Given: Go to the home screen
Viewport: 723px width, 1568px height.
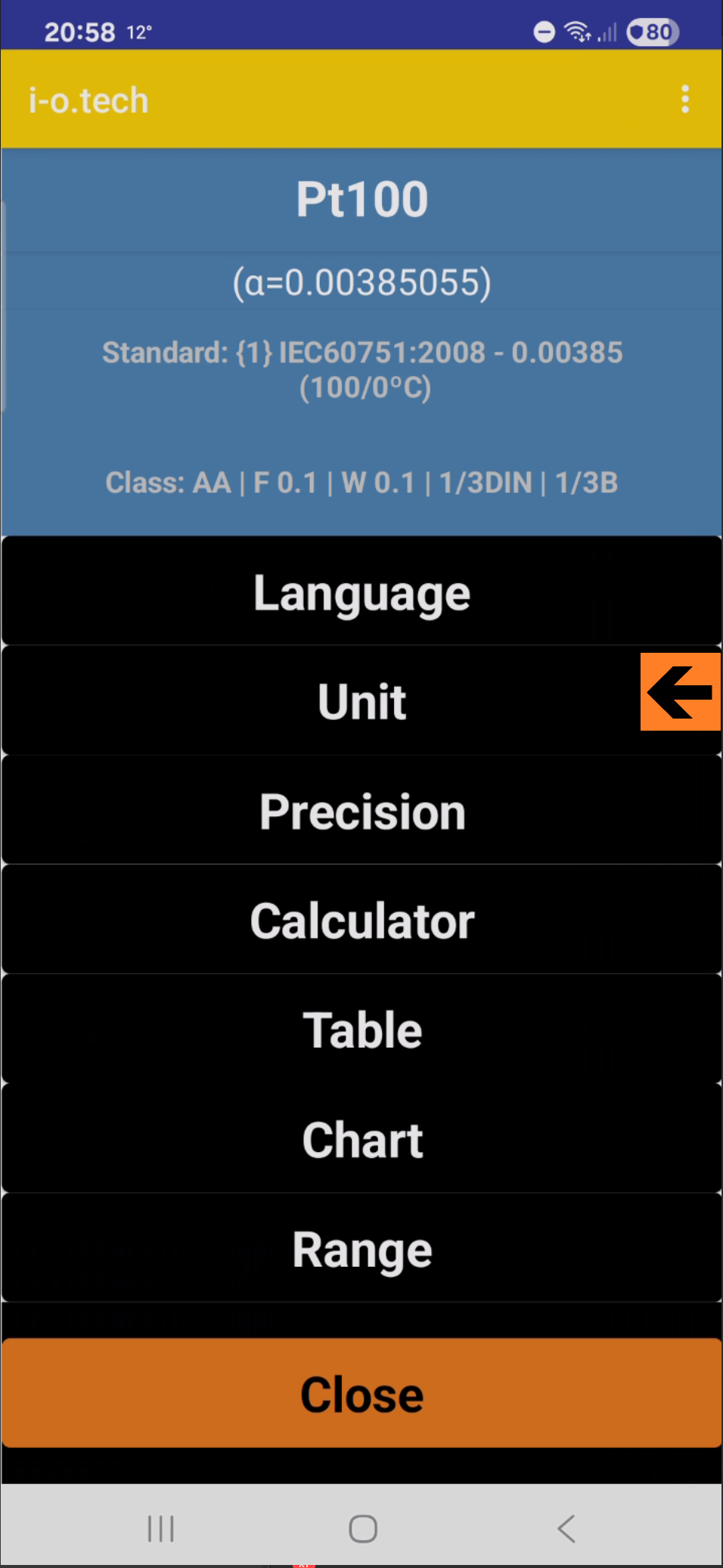Looking at the screenshot, I should click(x=362, y=1528).
